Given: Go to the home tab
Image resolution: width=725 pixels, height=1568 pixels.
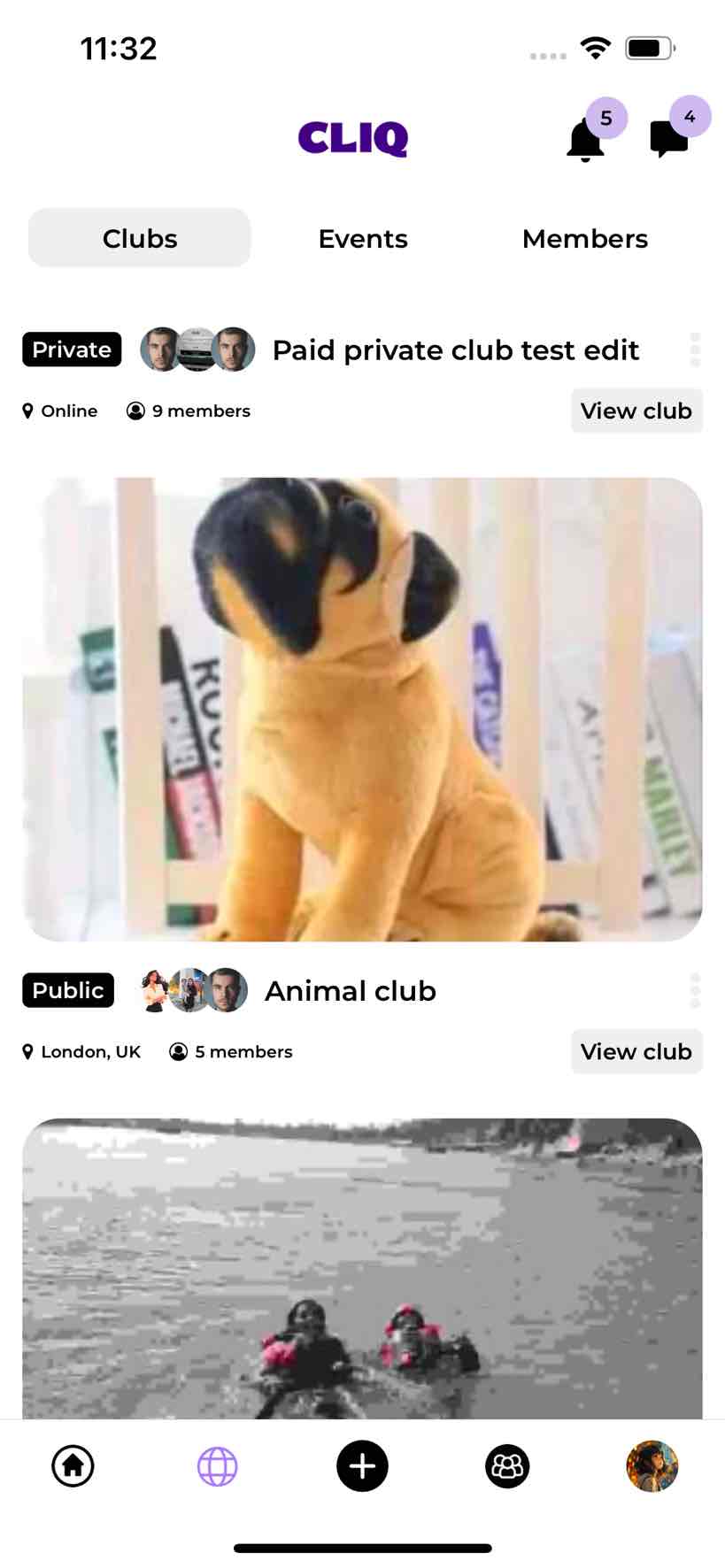Looking at the screenshot, I should tap(73, 1466).
